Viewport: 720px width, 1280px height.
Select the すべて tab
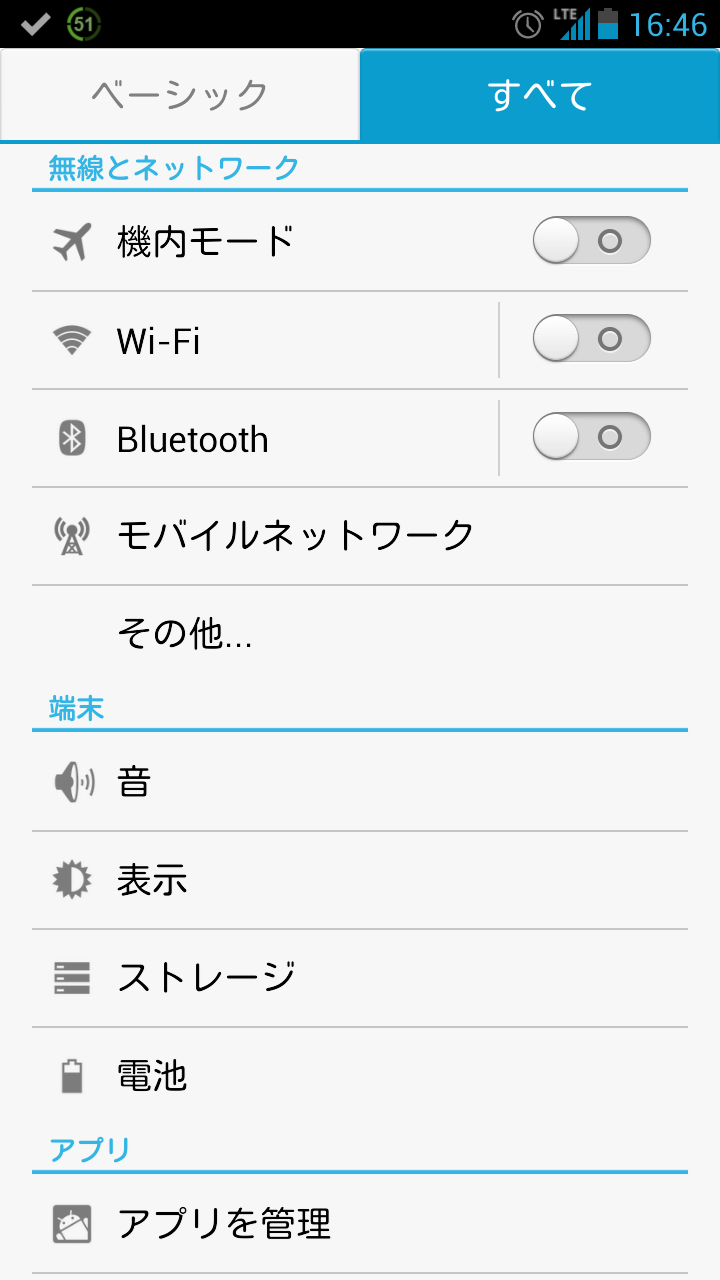pyautogui.click(x=540, y=95)
